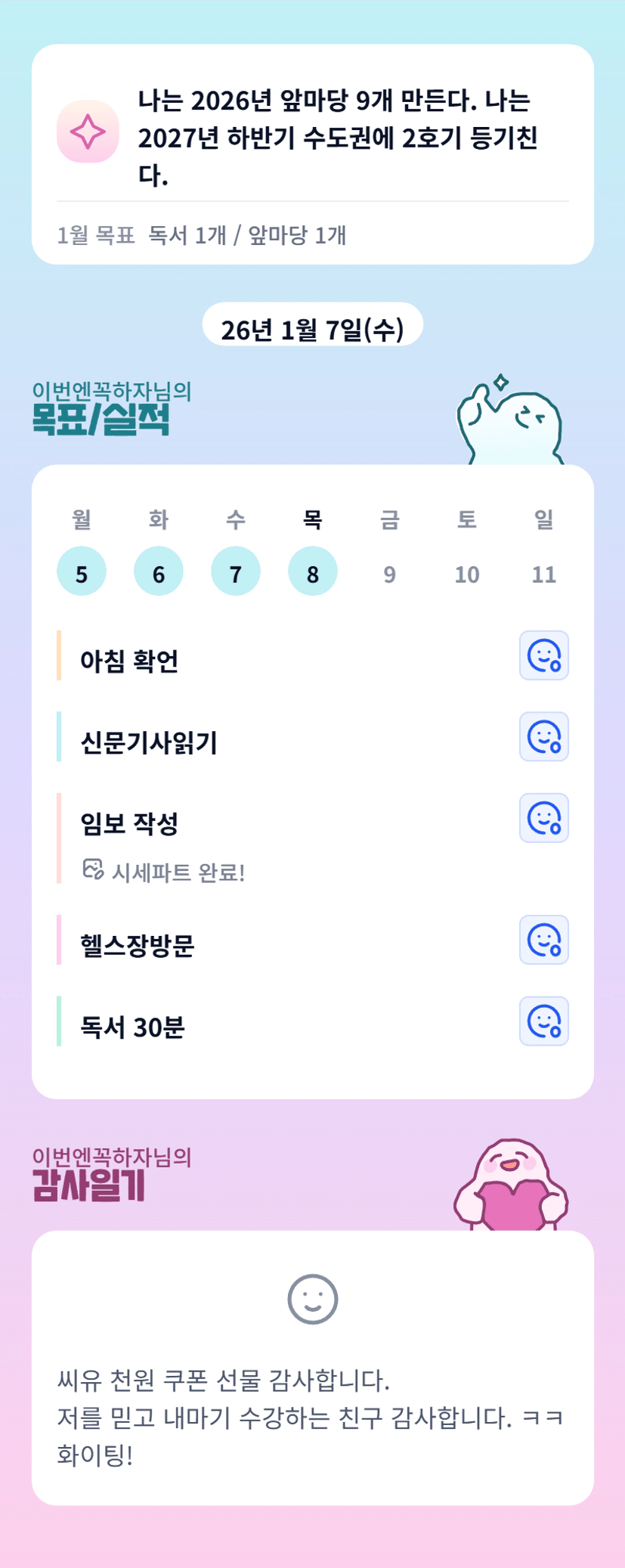Open the attached photo note 시세파트 완료!
This screenshot has height=1568, width=625.
(164, 872)
